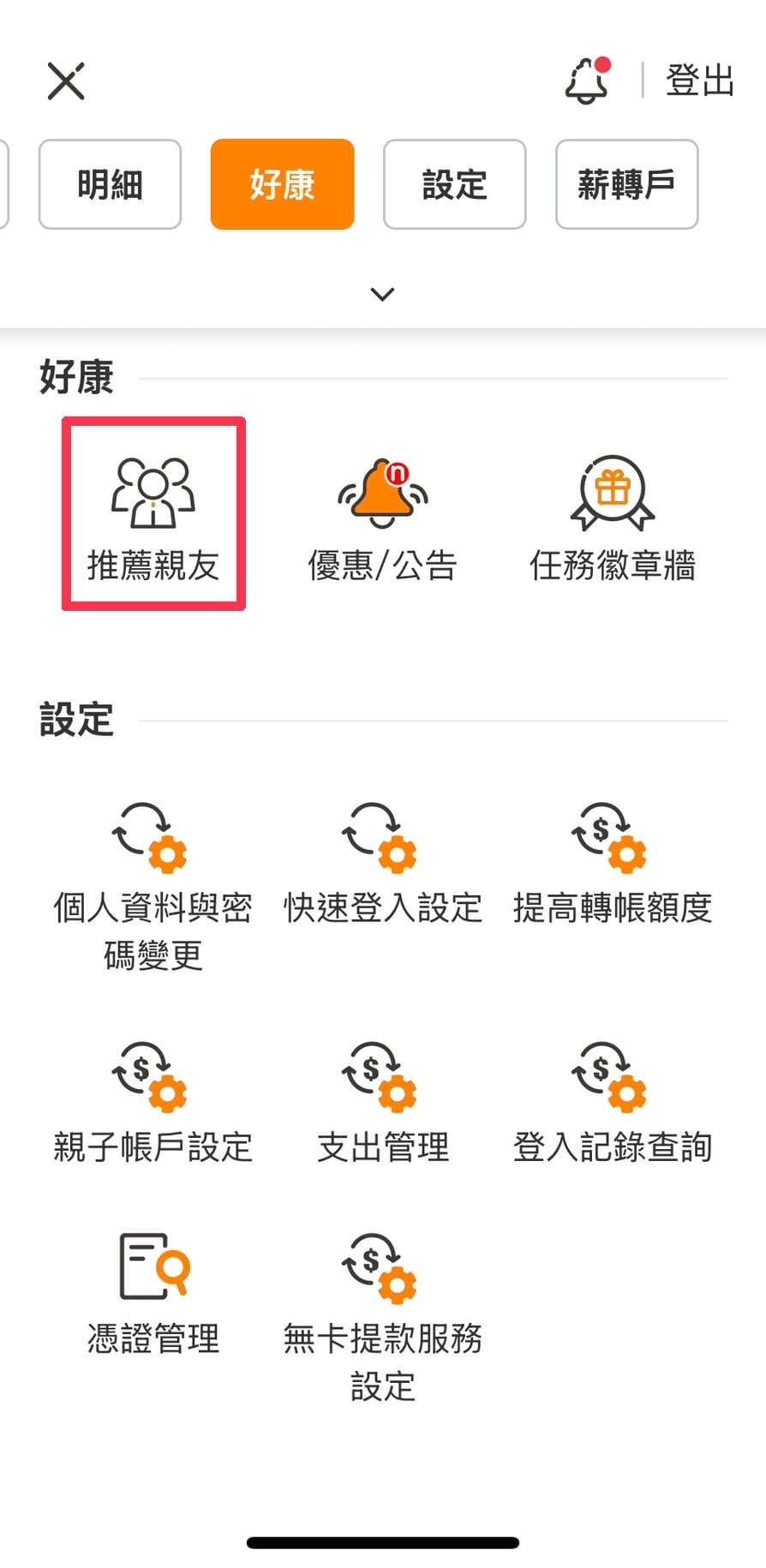Switch to the 設定 tab
Viewport: 766px width, 1568px height.
(454, 184)
